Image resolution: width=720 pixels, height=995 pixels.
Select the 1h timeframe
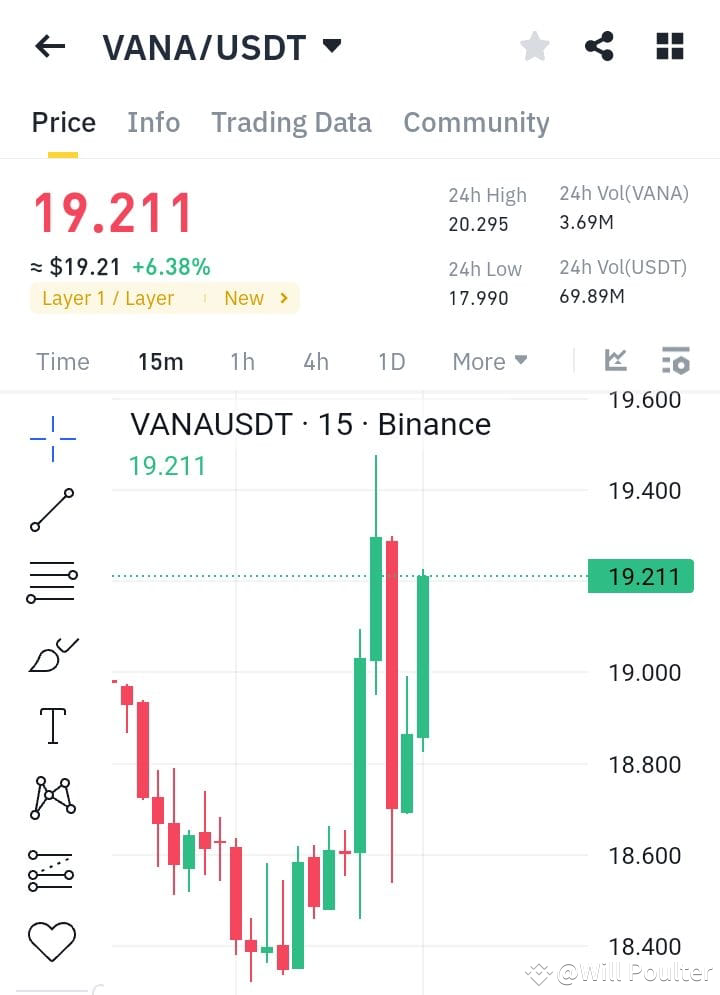tap(242, 362)
